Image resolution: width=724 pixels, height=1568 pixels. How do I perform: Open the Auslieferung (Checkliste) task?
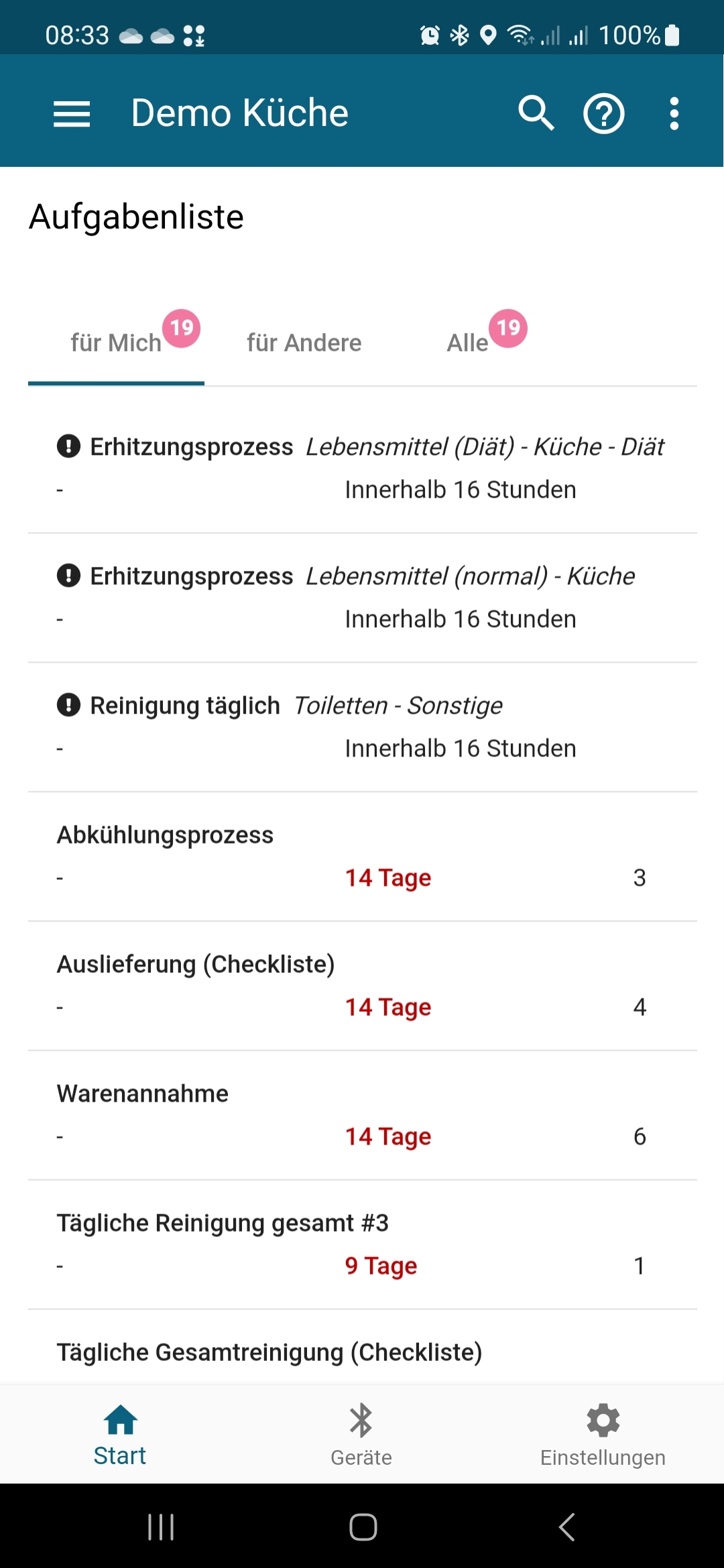(x=362, y=984)
